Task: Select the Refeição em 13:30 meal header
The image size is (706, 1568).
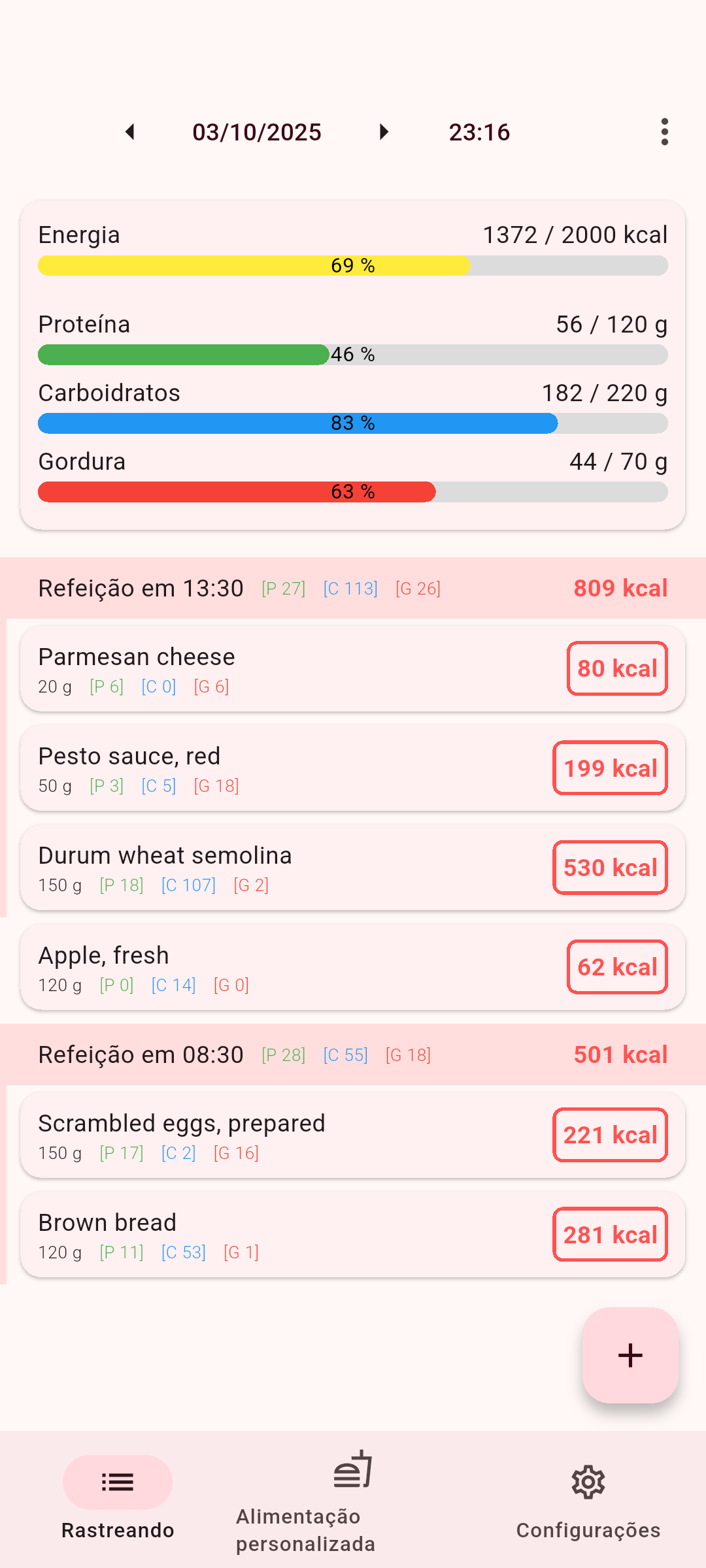Action: pyautogui.click(x=353, y=588)
